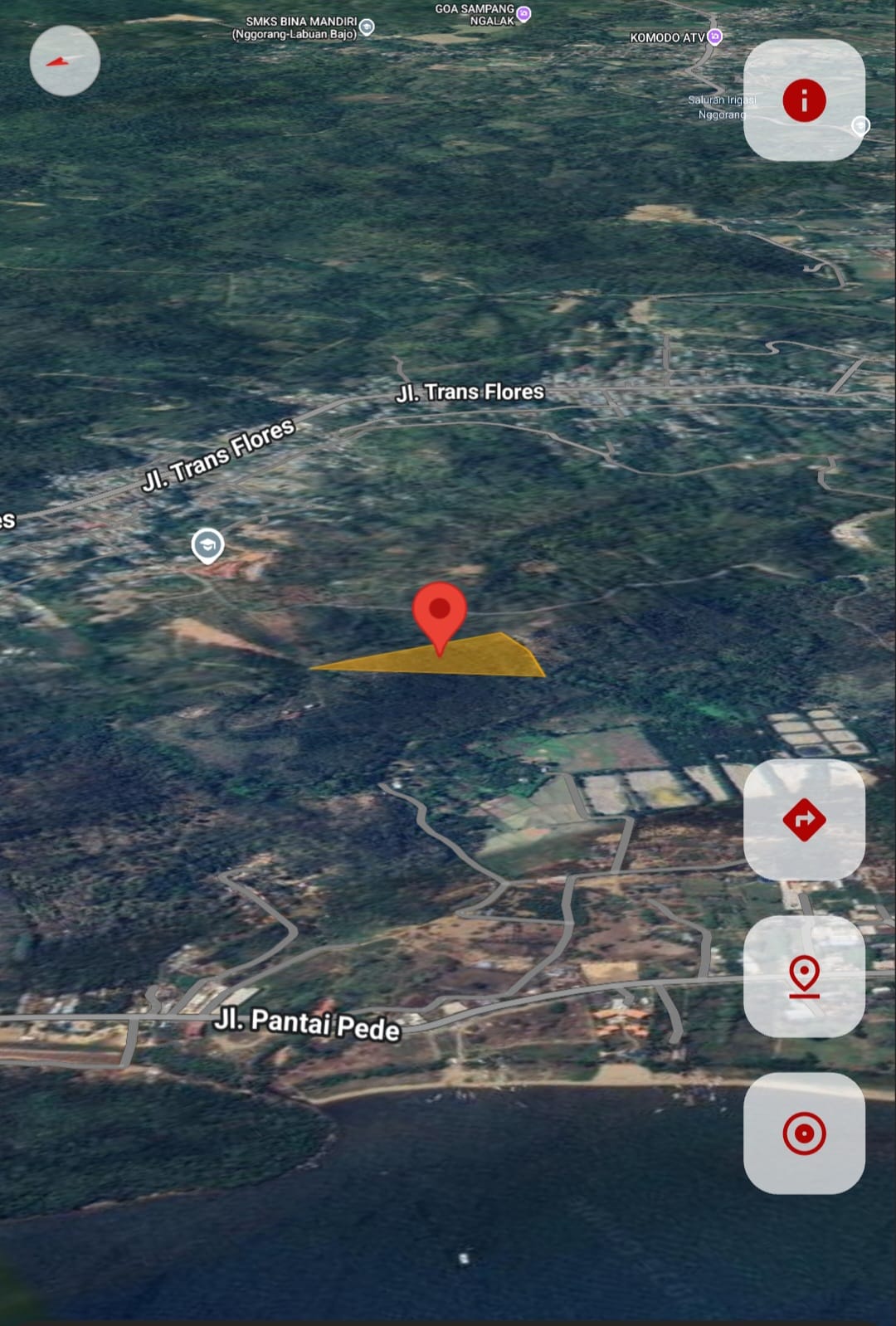Get directions with the arrow button

click(804, 820)
